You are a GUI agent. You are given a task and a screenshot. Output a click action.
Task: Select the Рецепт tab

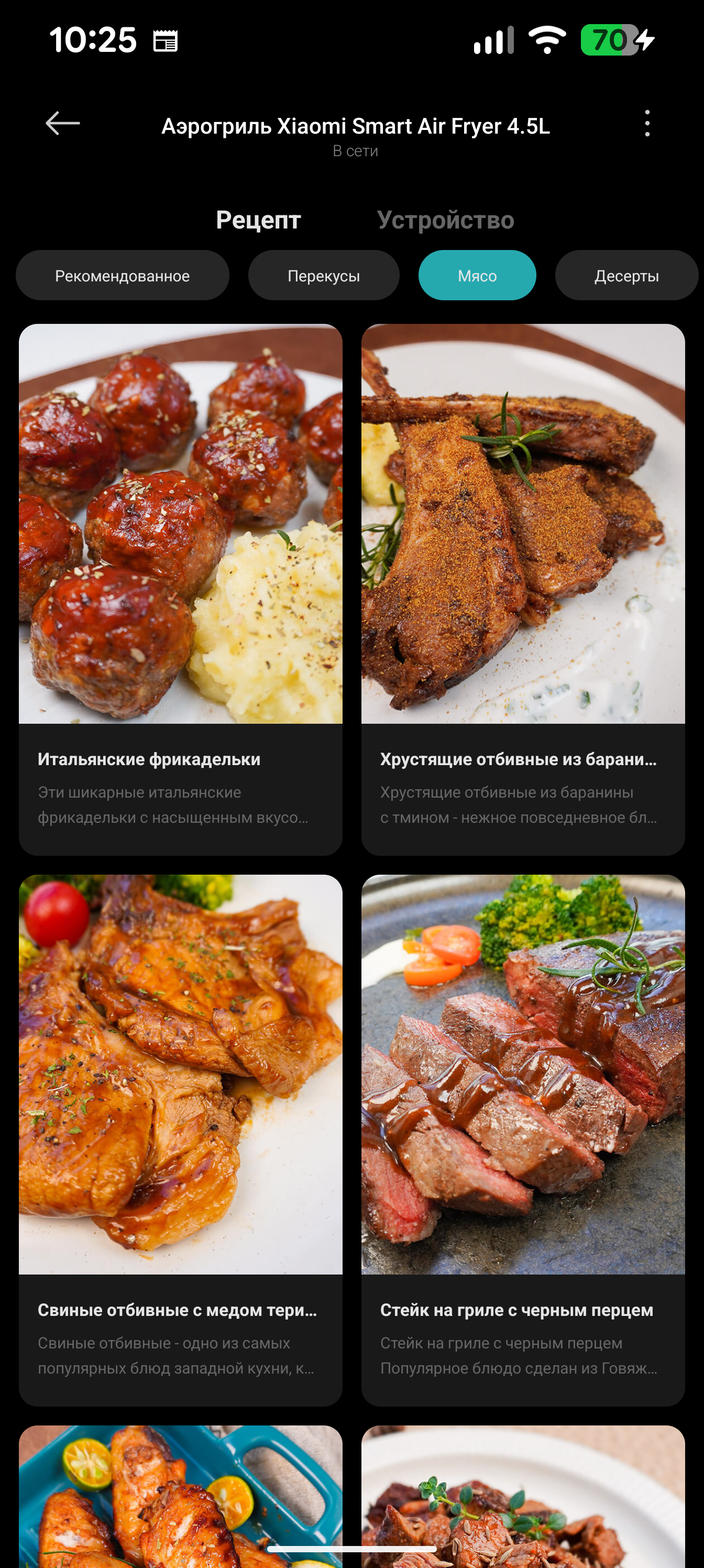(x=258, y=220)
